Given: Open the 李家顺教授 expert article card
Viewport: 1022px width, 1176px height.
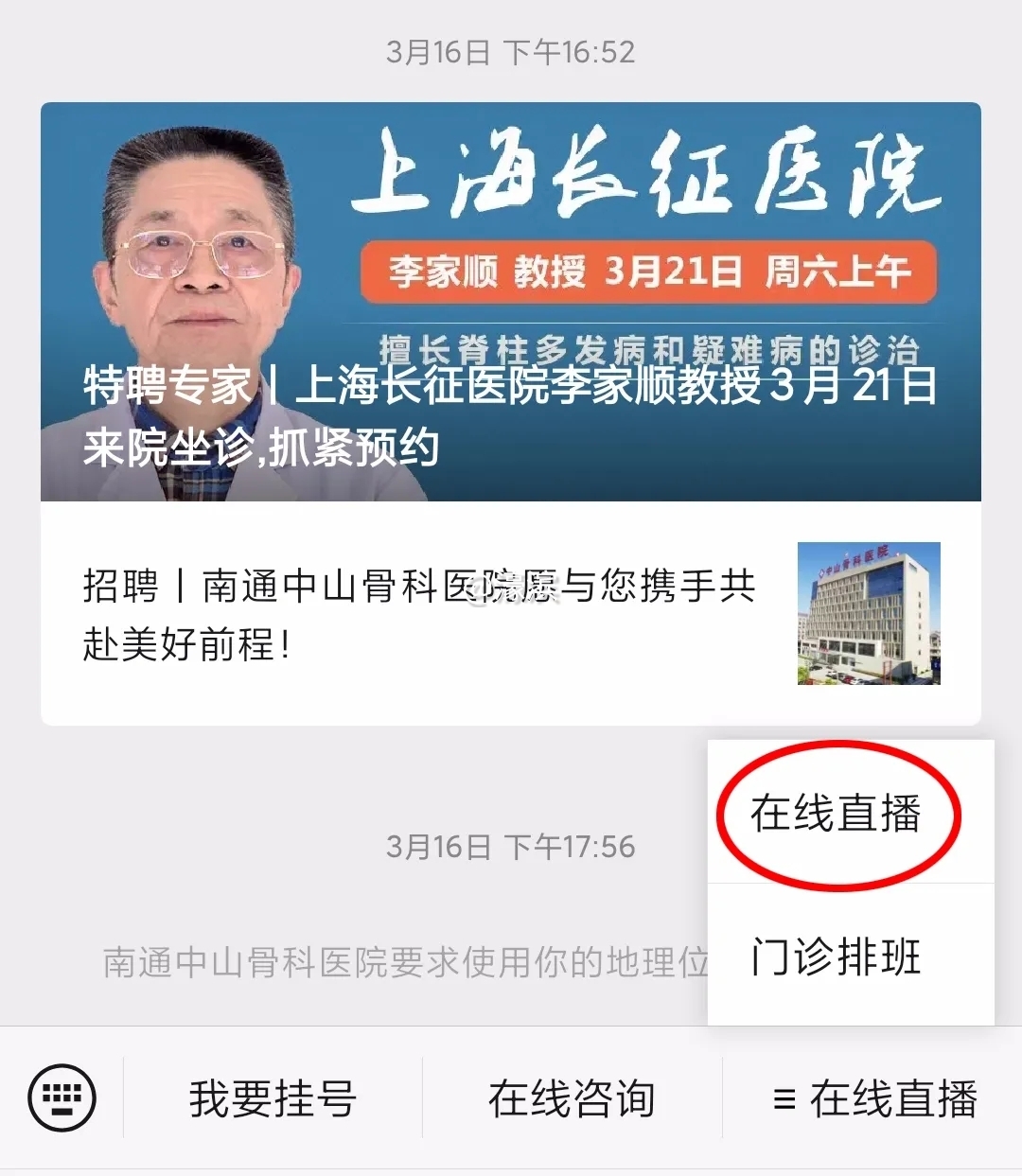Looking at the screenshot, I should coord(510,301).
